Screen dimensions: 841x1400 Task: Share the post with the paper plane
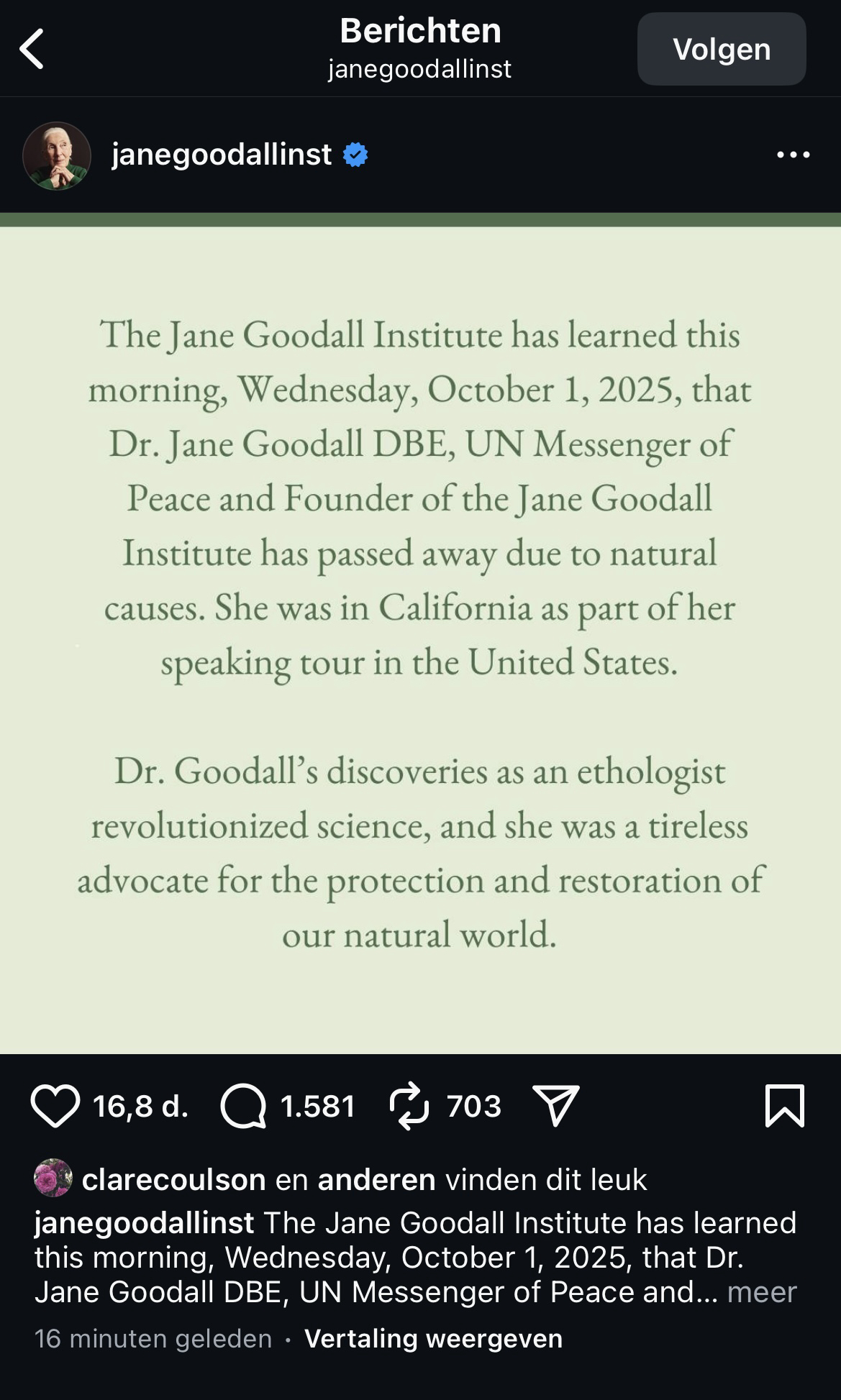(555, 1106)
